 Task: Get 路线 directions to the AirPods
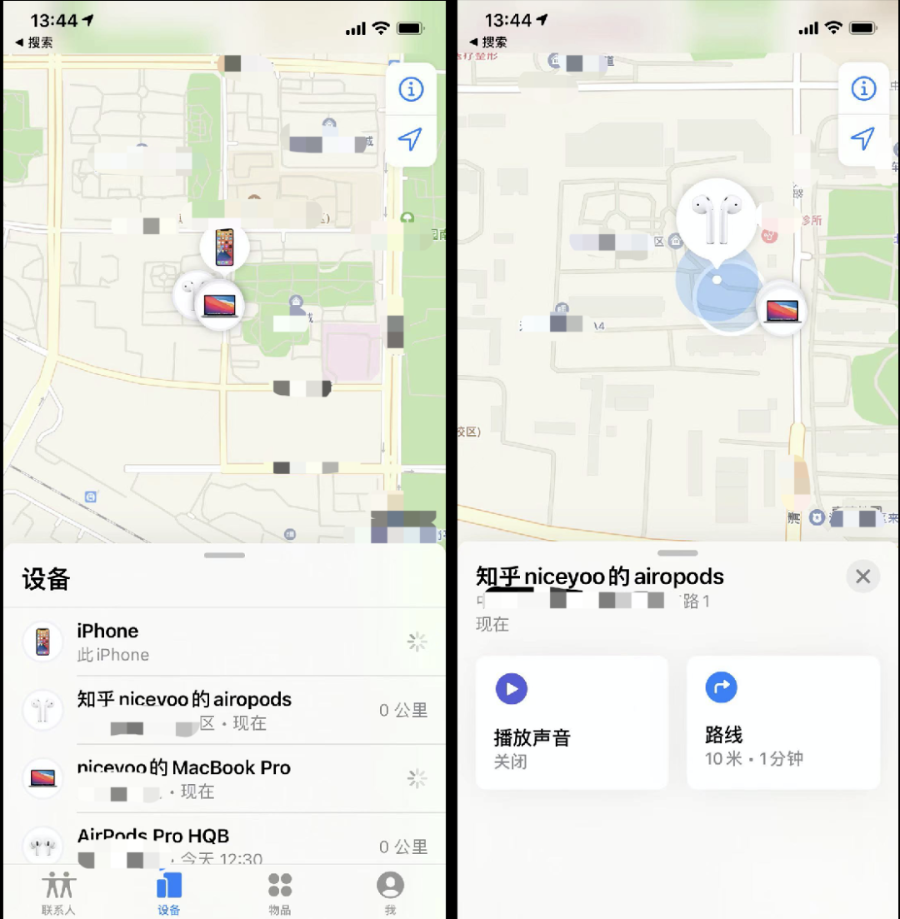tap(783, 722)
